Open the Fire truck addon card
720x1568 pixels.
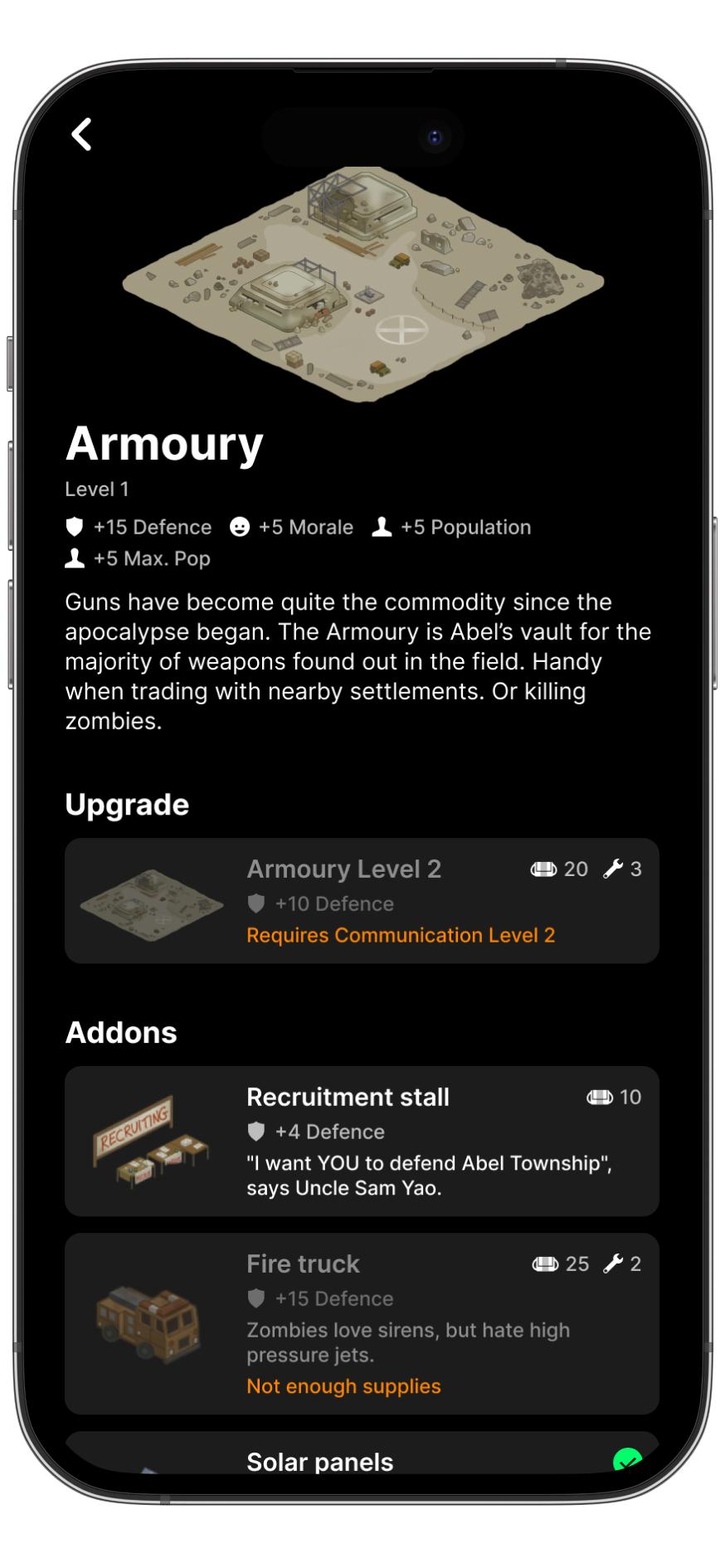(x=362, y=1323)
